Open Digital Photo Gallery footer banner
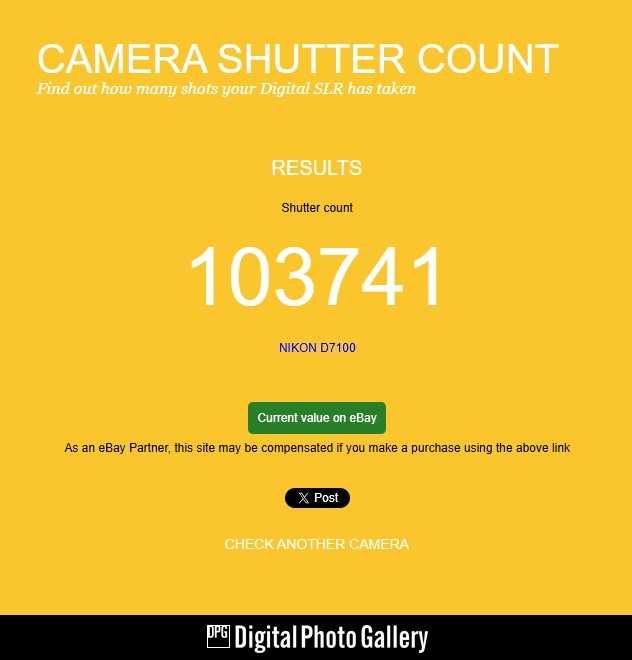Screen dimensions: 632x660 click(317, 638)
